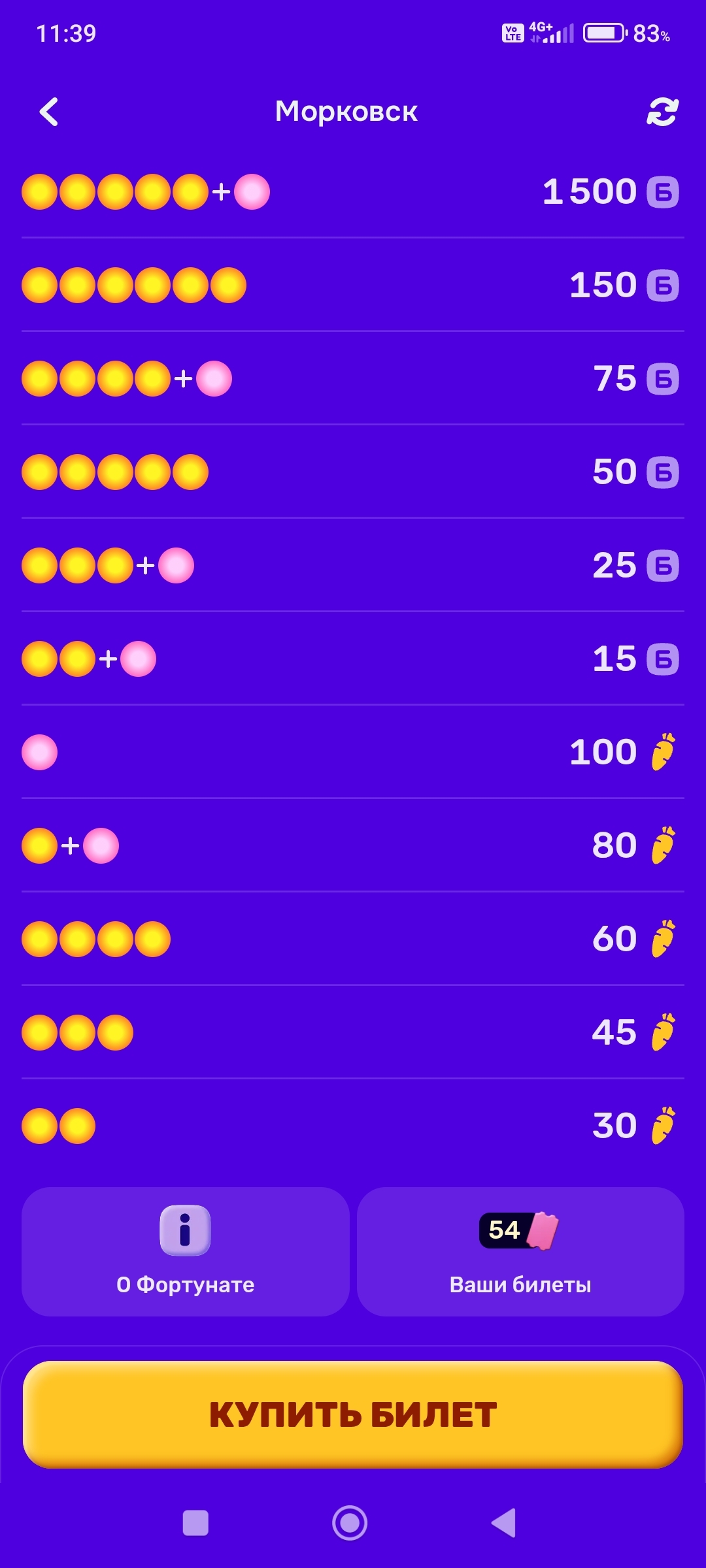Screen dimensions: 706x1568
Task: Tap the system home button
Action: pos(350,1523)
